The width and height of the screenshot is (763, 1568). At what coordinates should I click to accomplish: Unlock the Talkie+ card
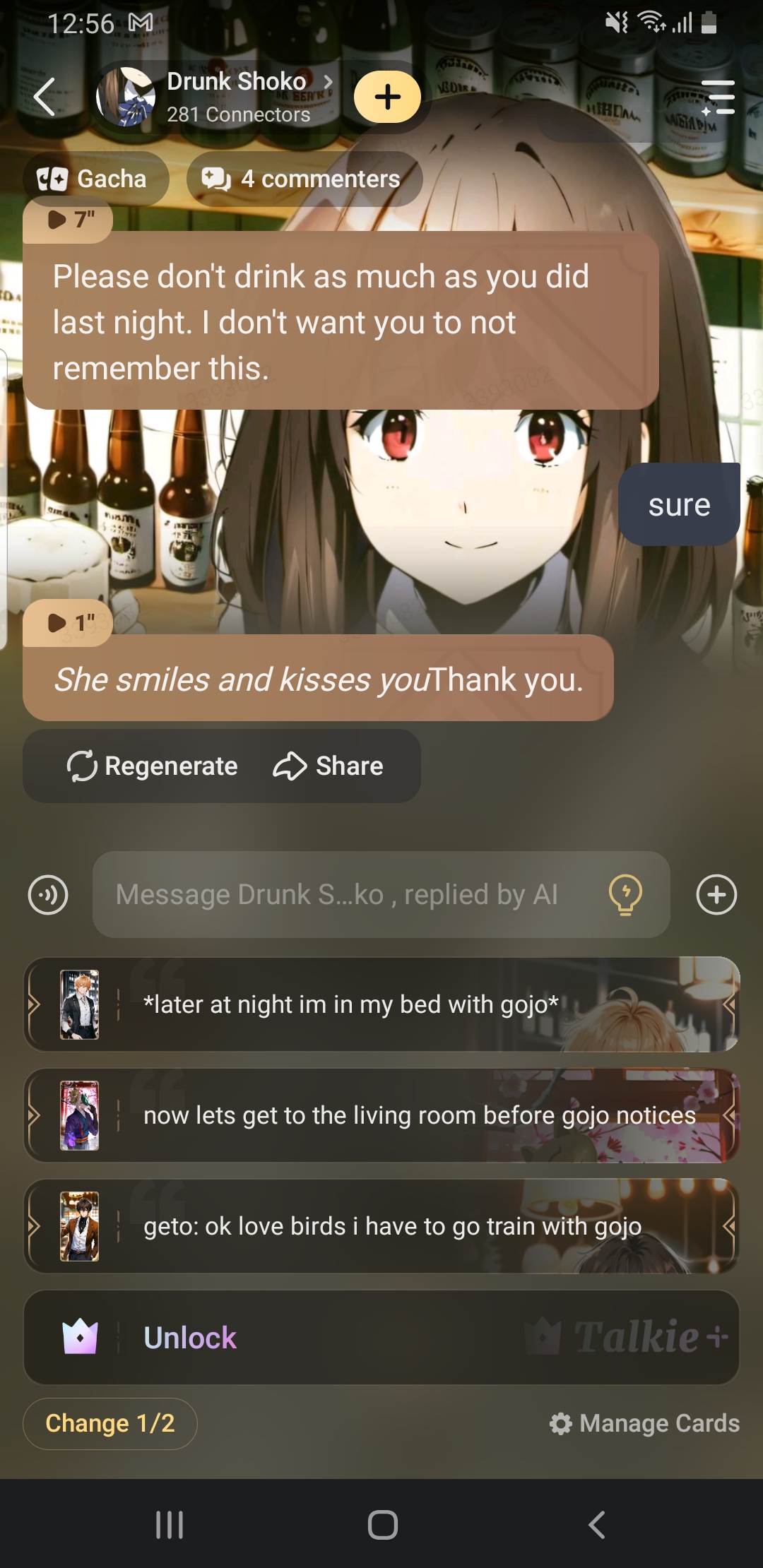click(x=381, y=1337)
